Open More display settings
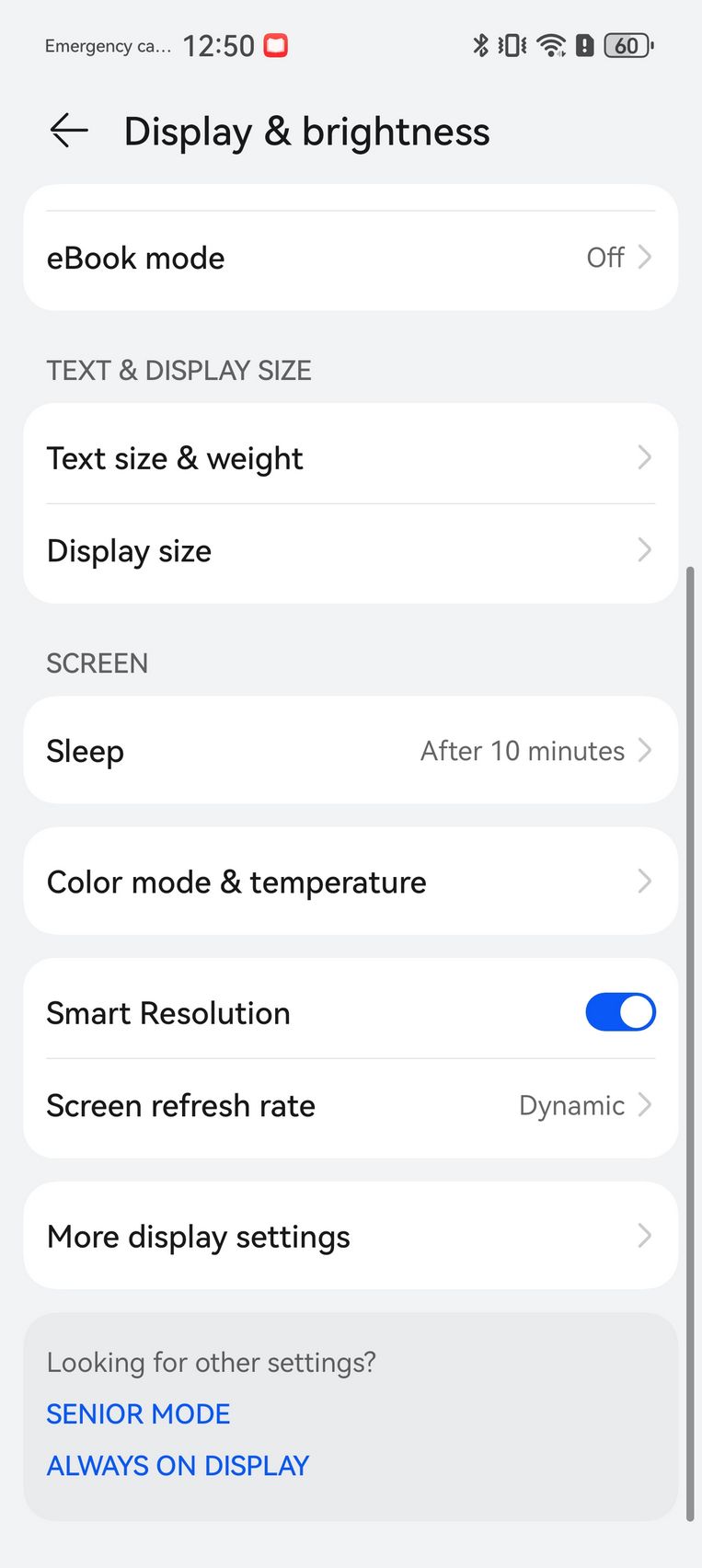Viewport: 702px width, 1568px height. [351, 1236]
